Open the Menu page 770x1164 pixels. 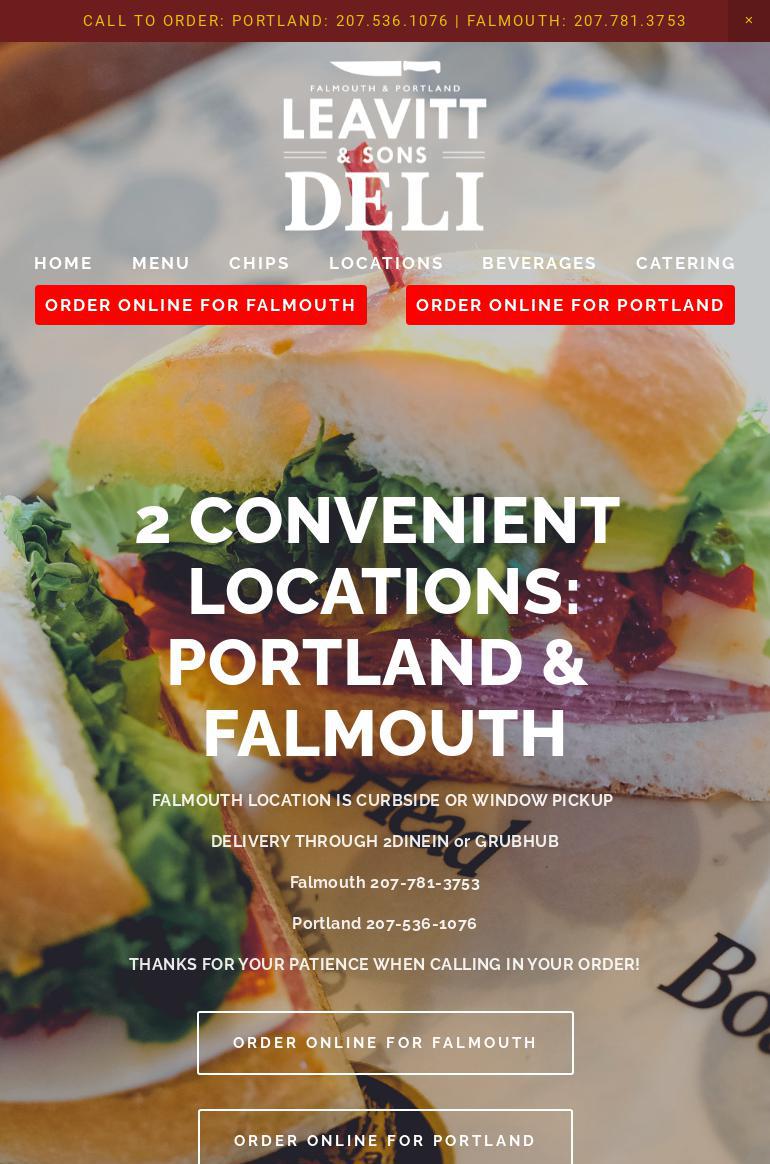point(161,263)
